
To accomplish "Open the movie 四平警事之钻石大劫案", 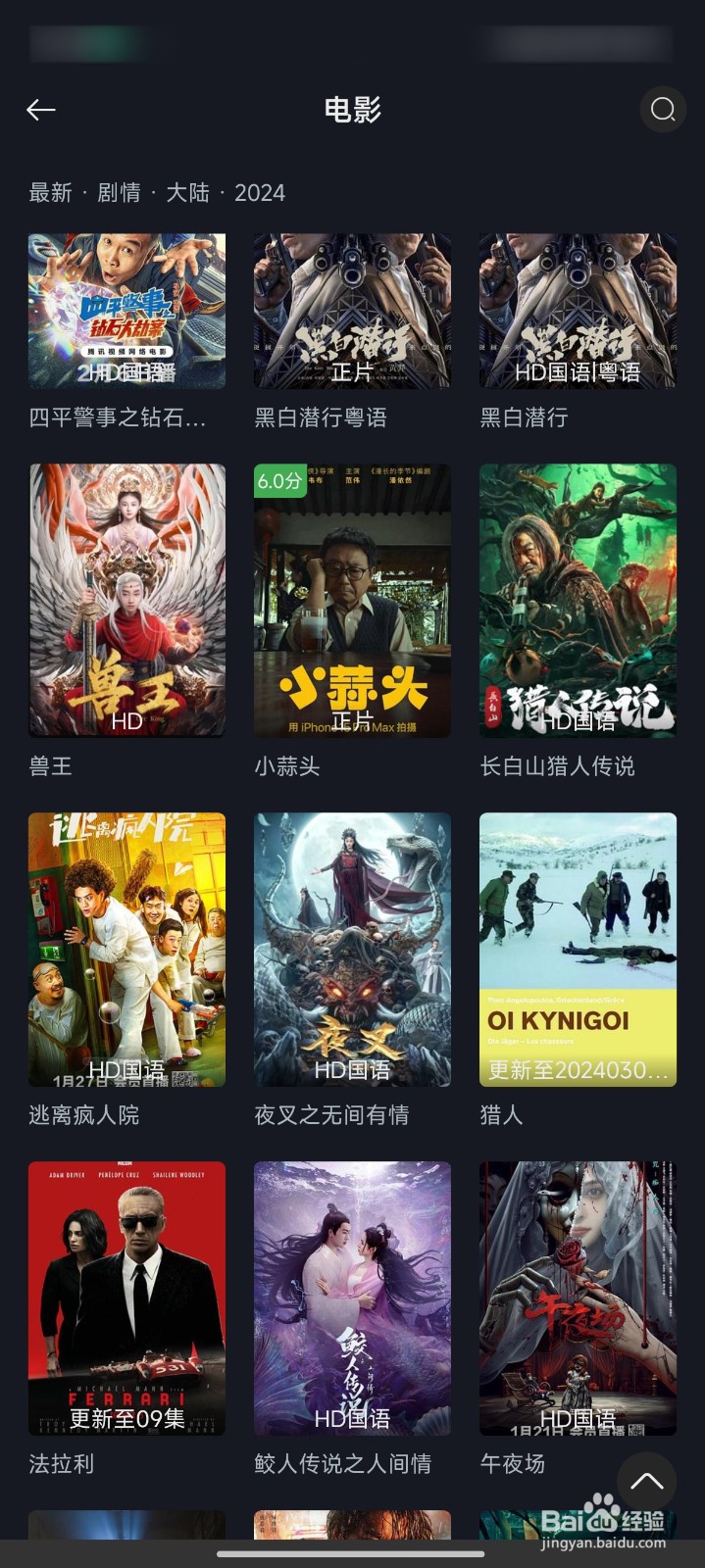I will click(126, 311).
